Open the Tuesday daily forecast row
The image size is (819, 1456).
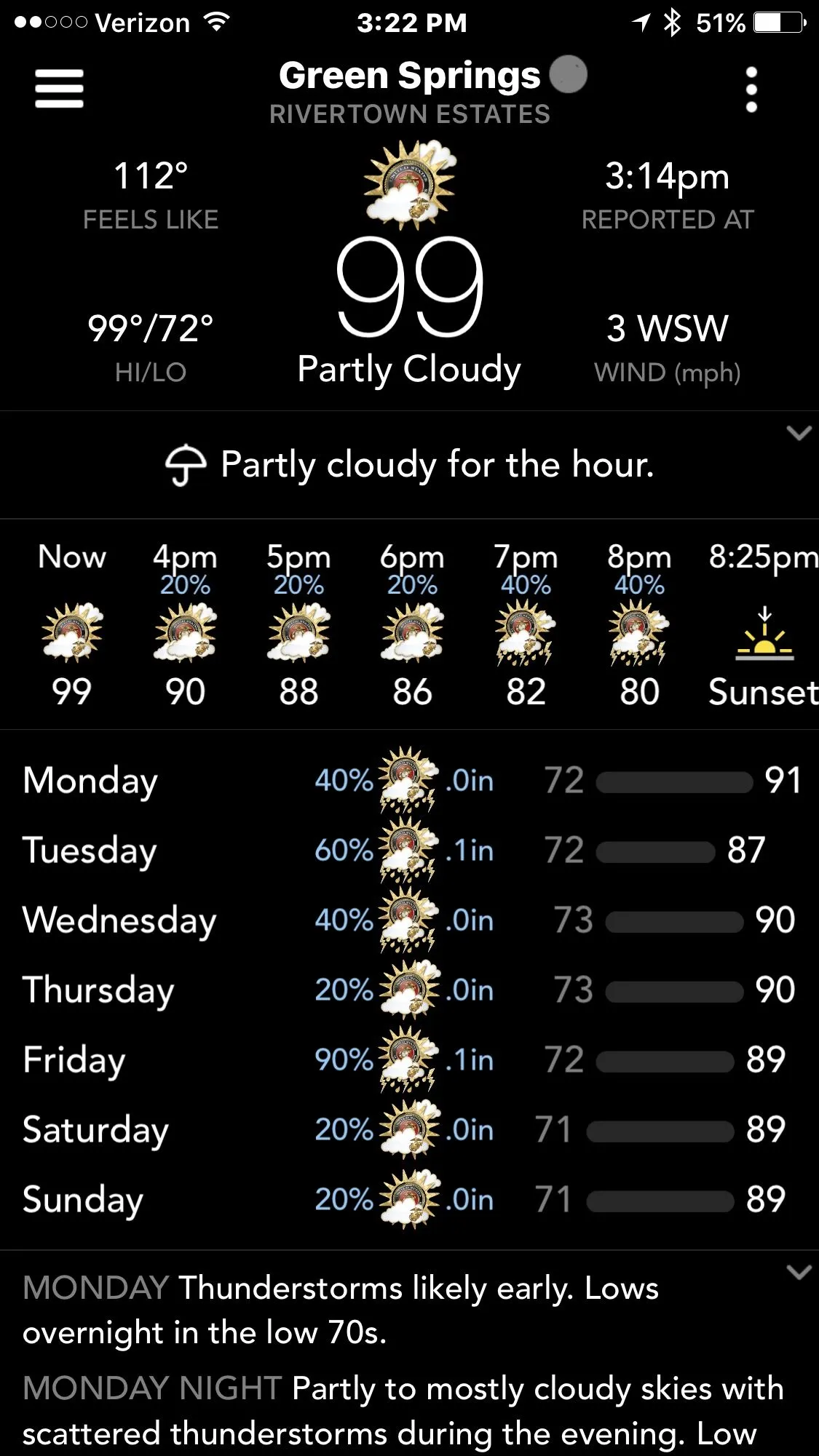click(x=409, y=850)
